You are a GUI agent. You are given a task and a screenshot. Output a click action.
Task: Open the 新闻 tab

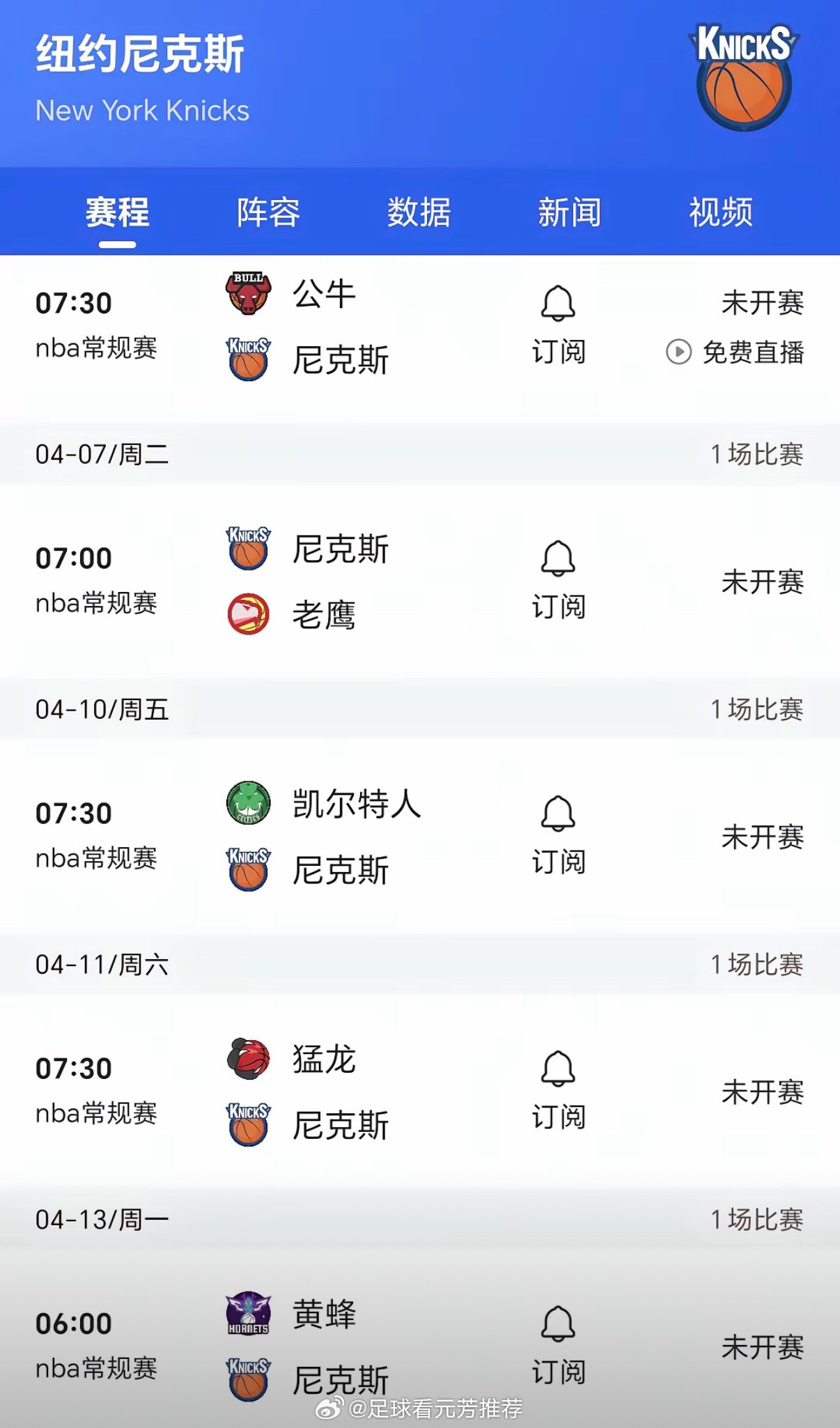(x=569, y=213)
